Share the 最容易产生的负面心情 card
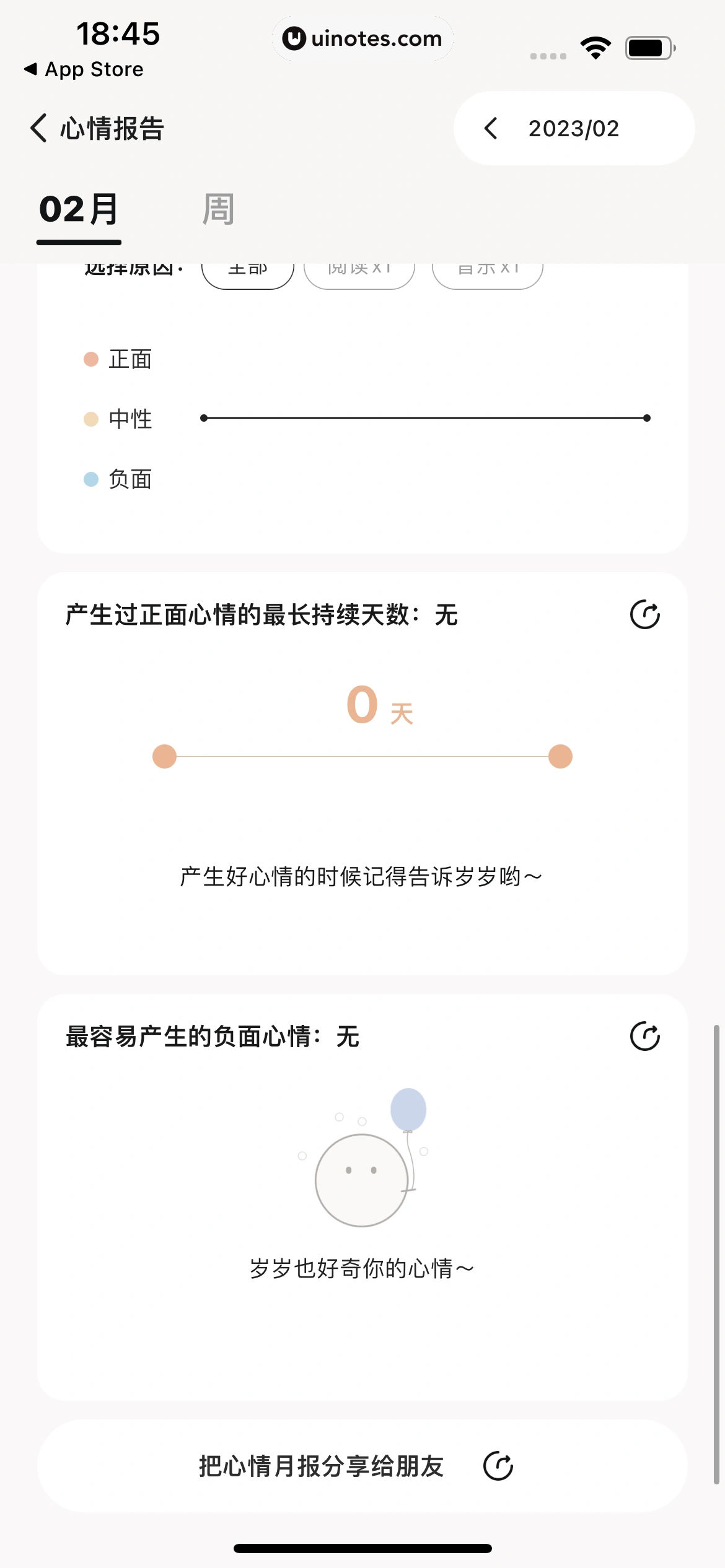 [644, 1036]
